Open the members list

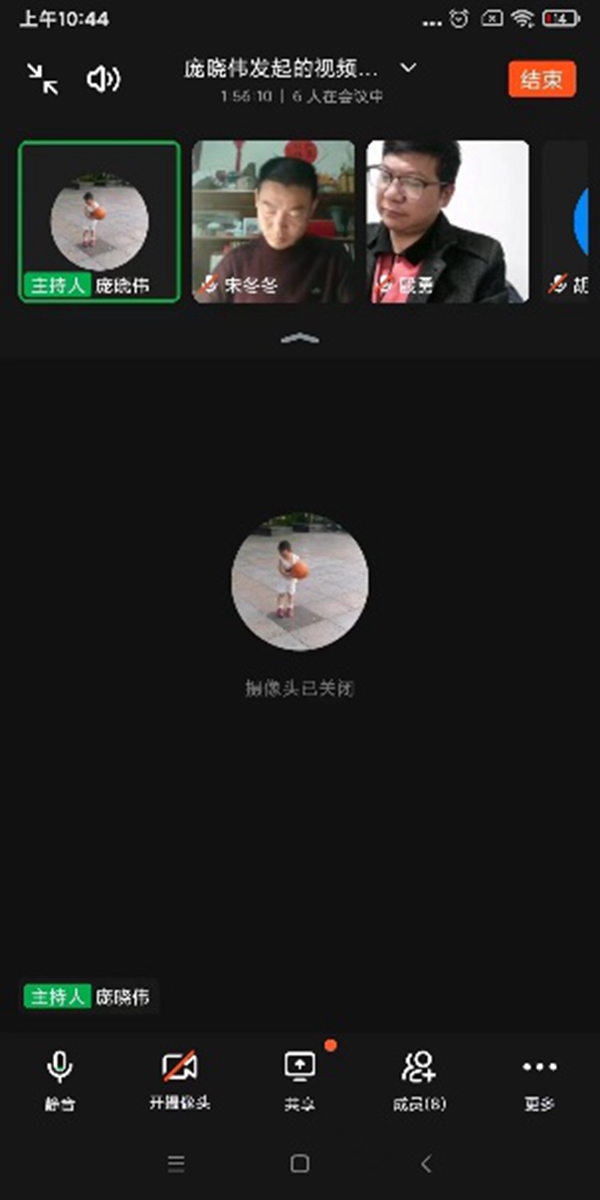point(419,1079)
